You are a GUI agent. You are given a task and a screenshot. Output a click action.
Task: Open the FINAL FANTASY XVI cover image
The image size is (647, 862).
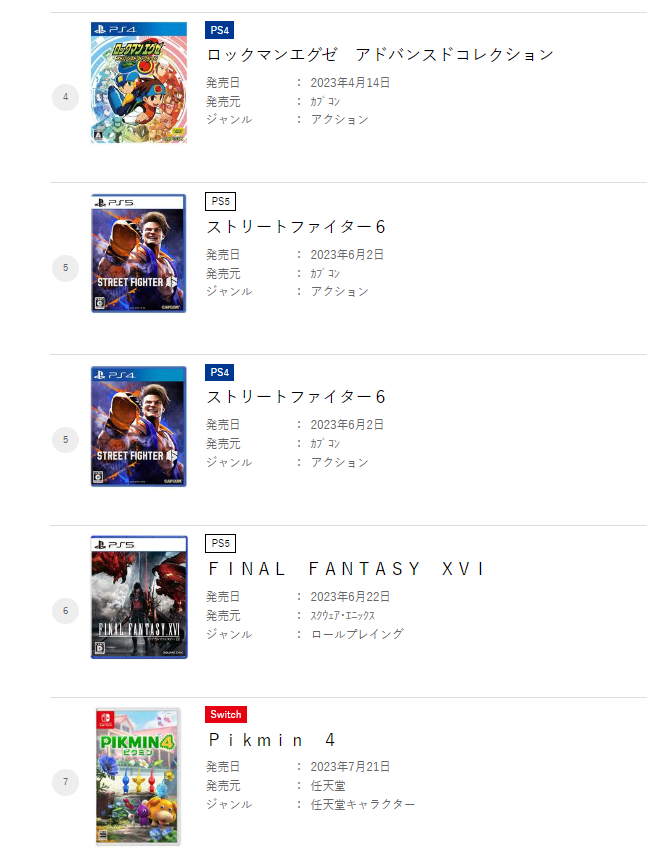click(x=139, y=597)
